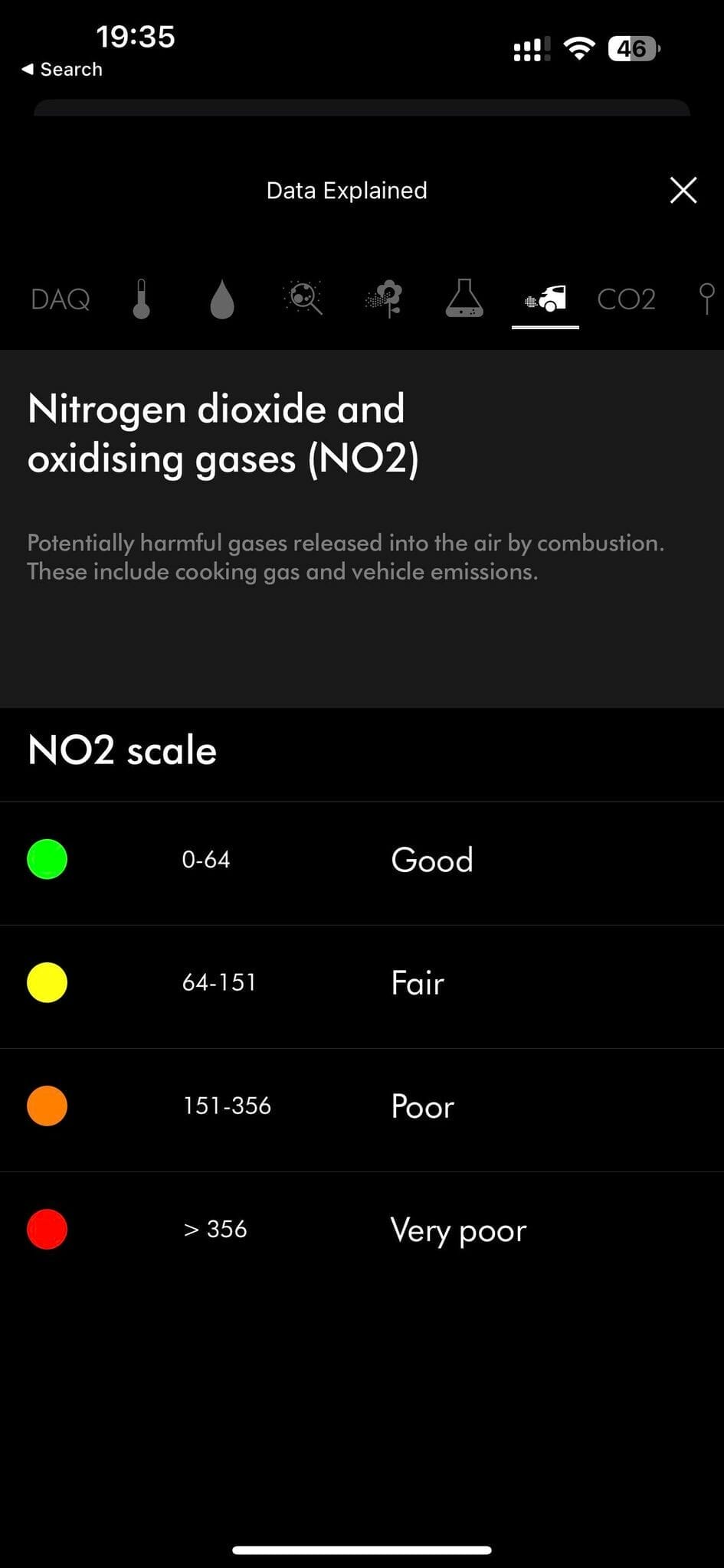Switch to the CO2 tab
Screen dimensions: 724x1568
click(626, 299)
